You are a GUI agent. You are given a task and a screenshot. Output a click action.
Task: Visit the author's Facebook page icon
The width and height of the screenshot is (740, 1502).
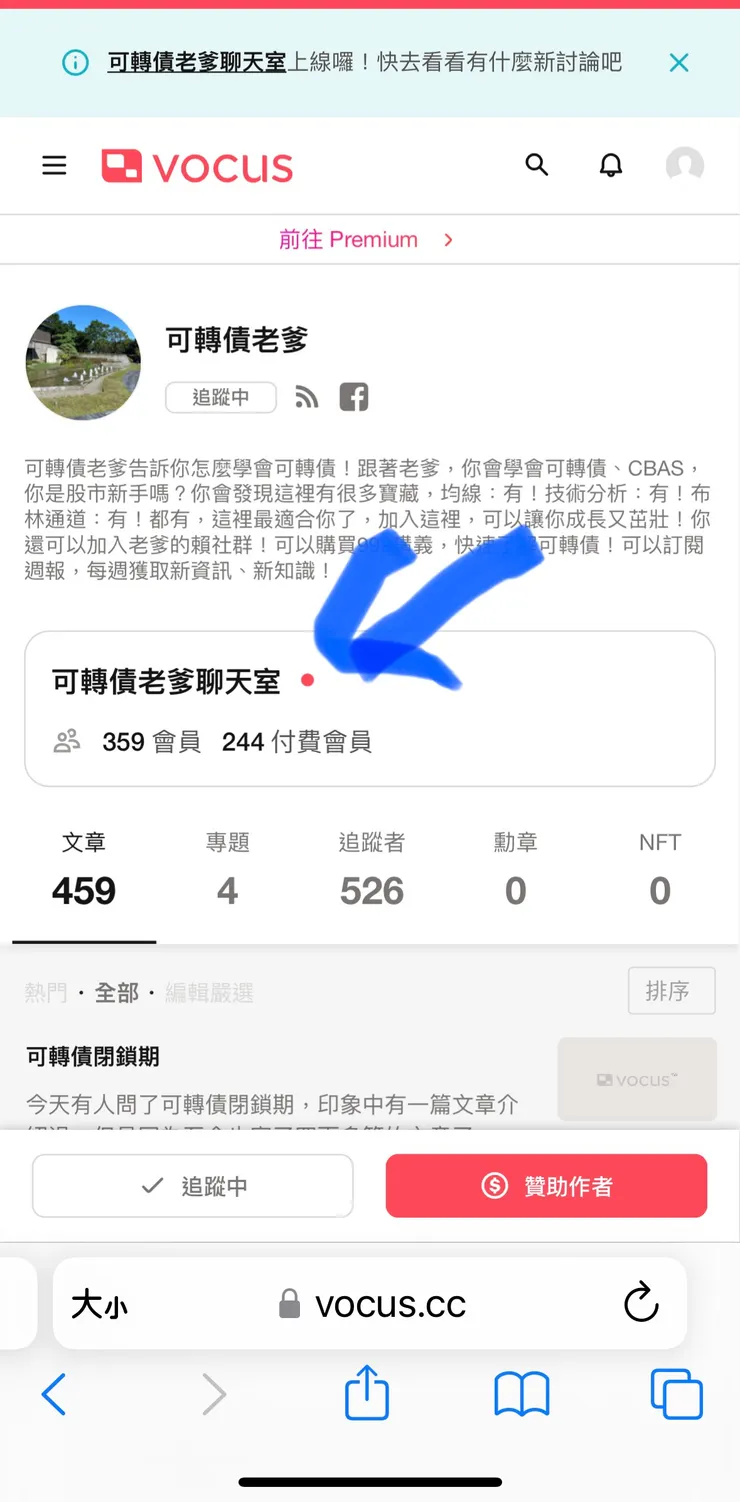353,397
